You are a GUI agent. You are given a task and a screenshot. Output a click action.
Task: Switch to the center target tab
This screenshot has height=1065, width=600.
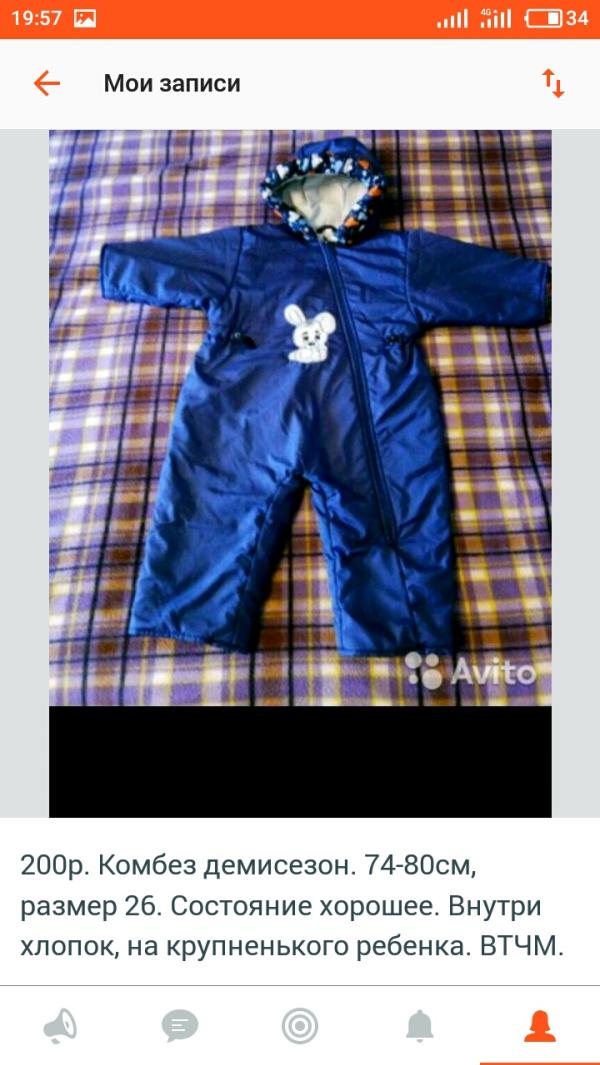tap(300, 1025)
